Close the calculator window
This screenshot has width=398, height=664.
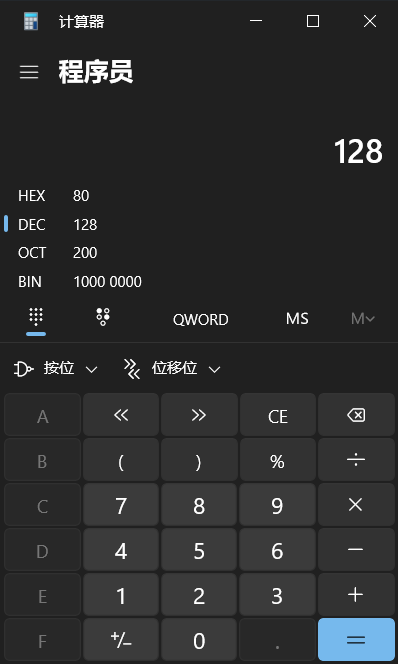(370, 21)
